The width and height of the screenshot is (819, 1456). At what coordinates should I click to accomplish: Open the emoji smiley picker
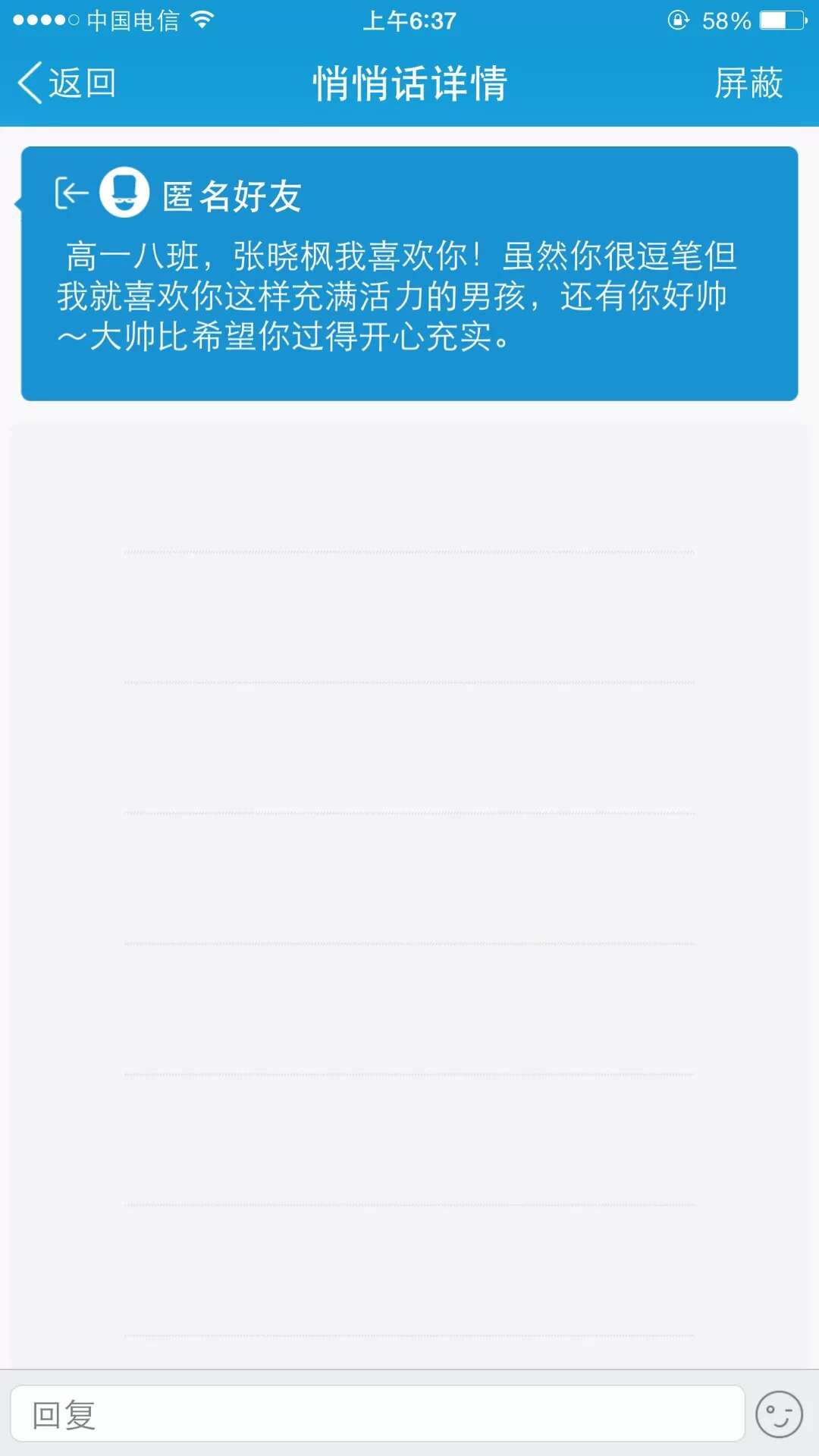click(x=779, y=1414)
